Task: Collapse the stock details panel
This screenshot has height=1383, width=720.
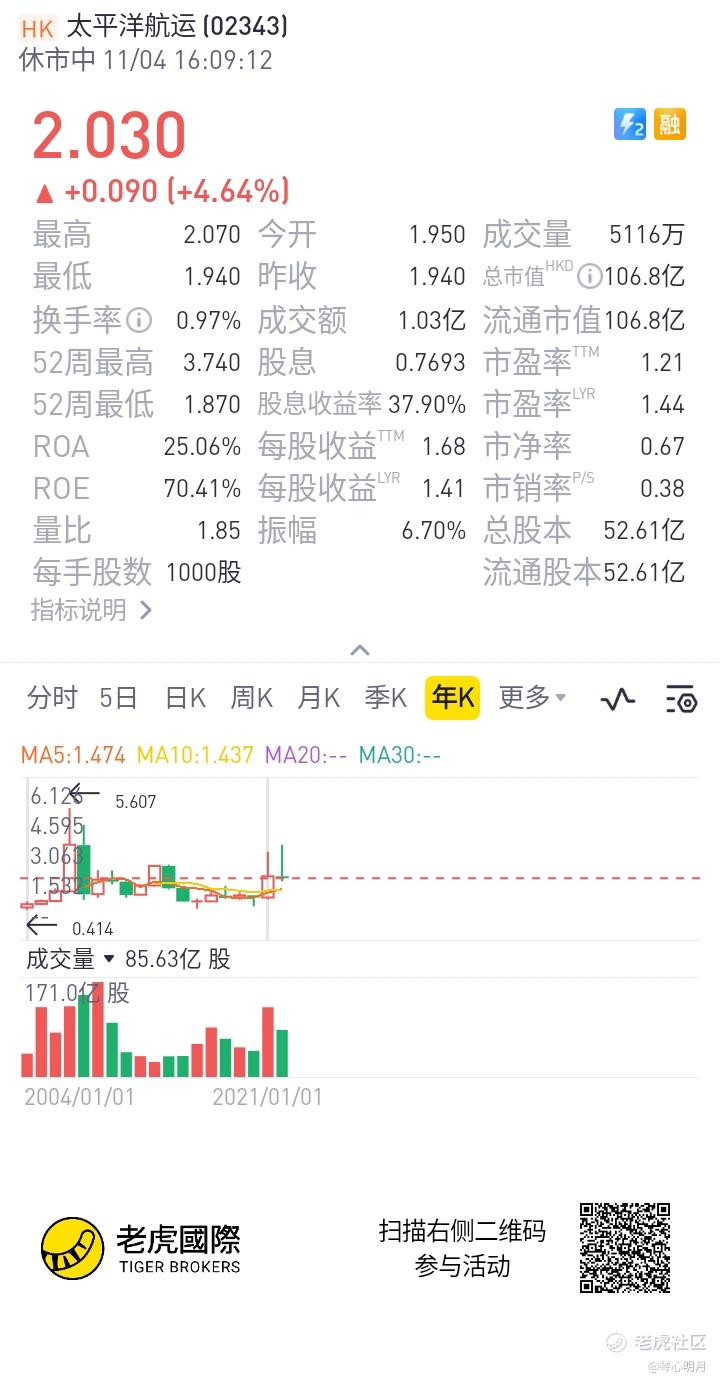Action: coord(360,650)
